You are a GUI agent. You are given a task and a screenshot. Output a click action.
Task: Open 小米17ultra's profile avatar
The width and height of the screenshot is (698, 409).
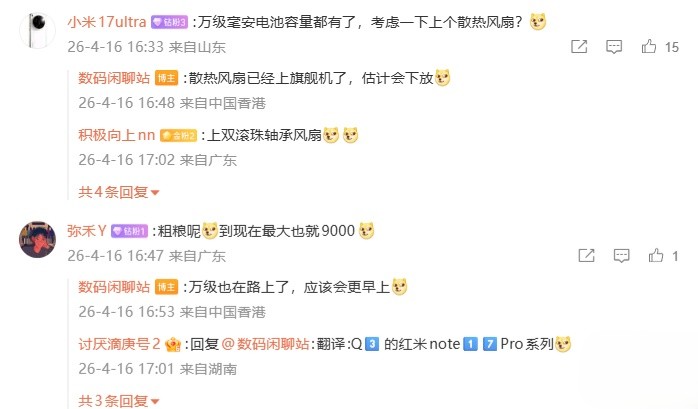pyautogui.click(x=38, y=31)
